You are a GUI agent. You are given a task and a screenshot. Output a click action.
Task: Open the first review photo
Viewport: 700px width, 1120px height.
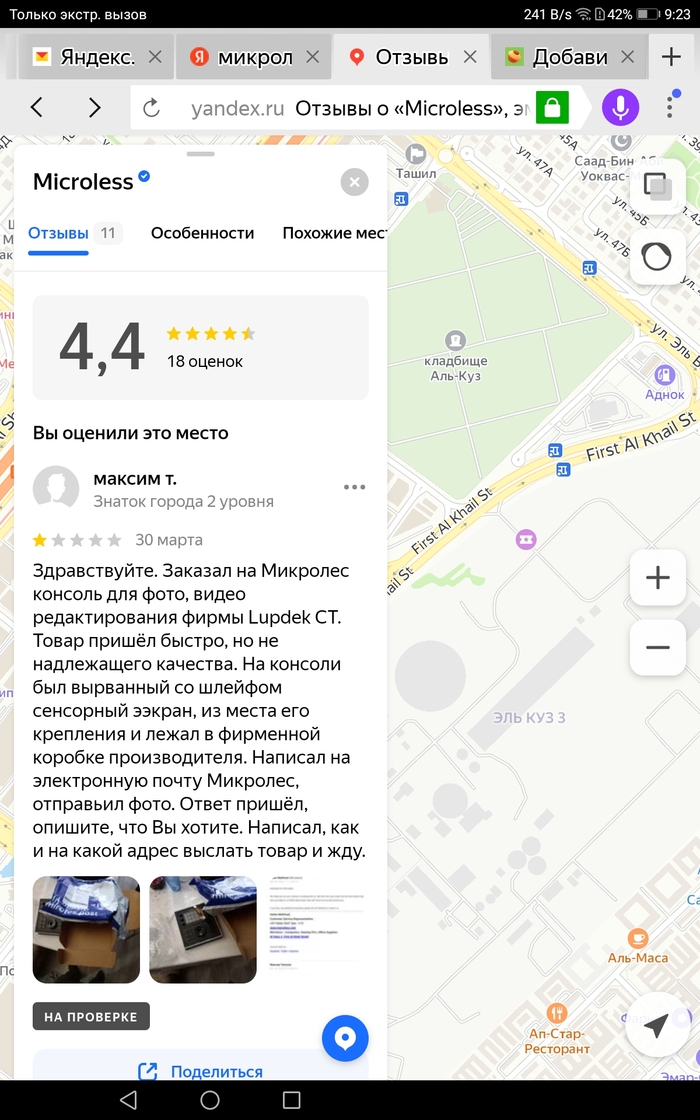coord(86,930)
